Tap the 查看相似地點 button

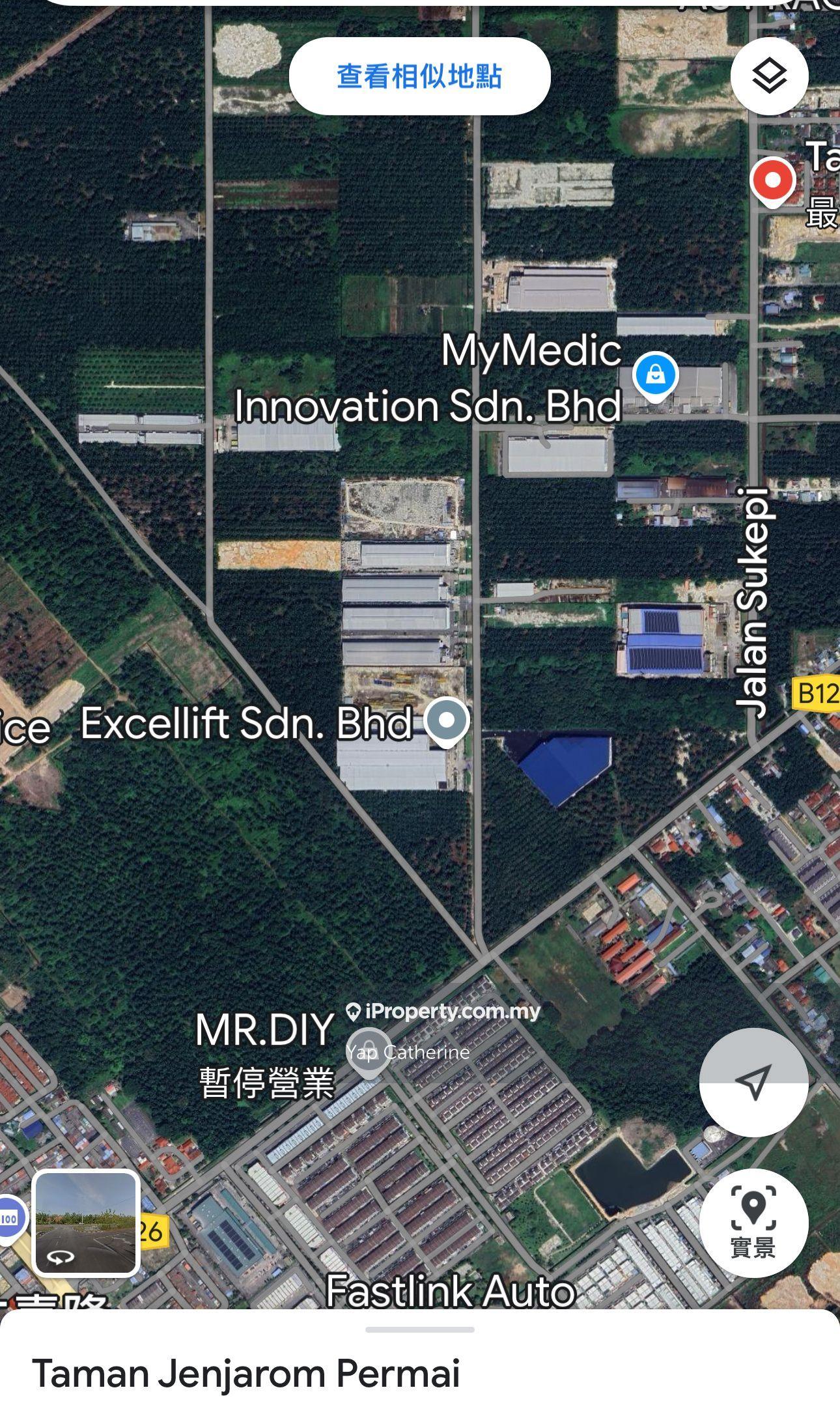[420, 76]
